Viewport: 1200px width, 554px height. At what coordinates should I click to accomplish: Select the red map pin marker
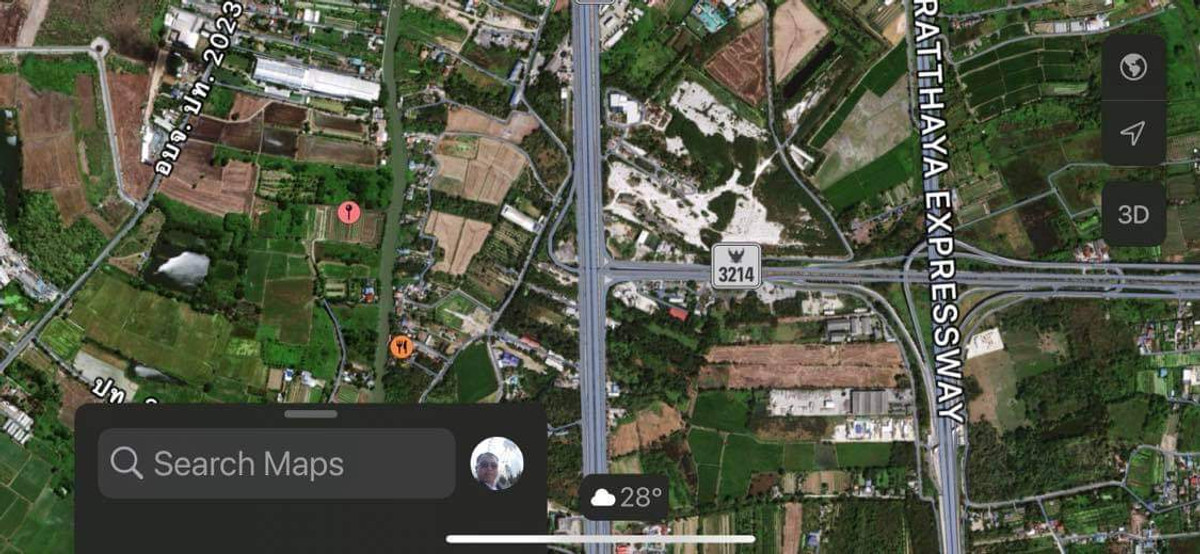point(348,212)
